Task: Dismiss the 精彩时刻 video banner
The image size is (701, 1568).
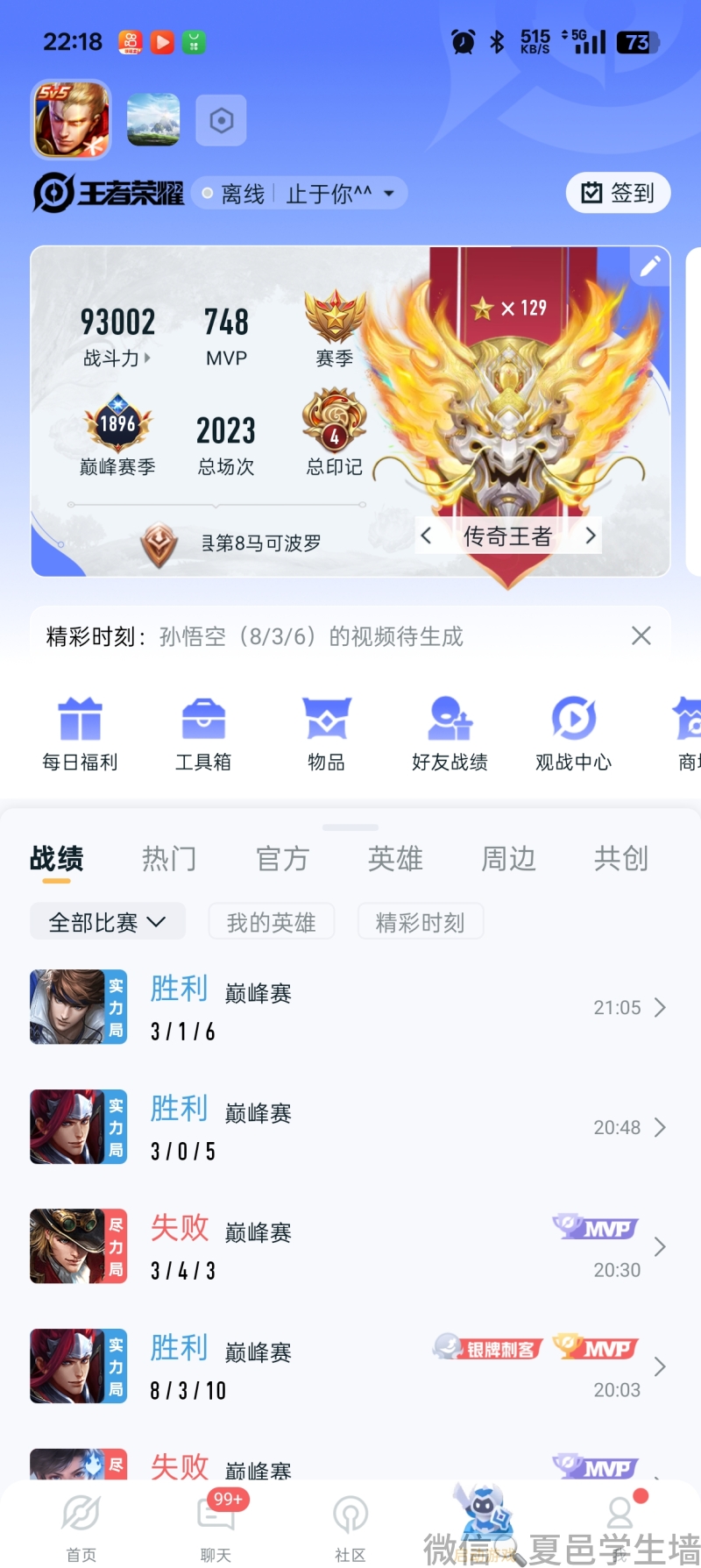Action: 641,635
